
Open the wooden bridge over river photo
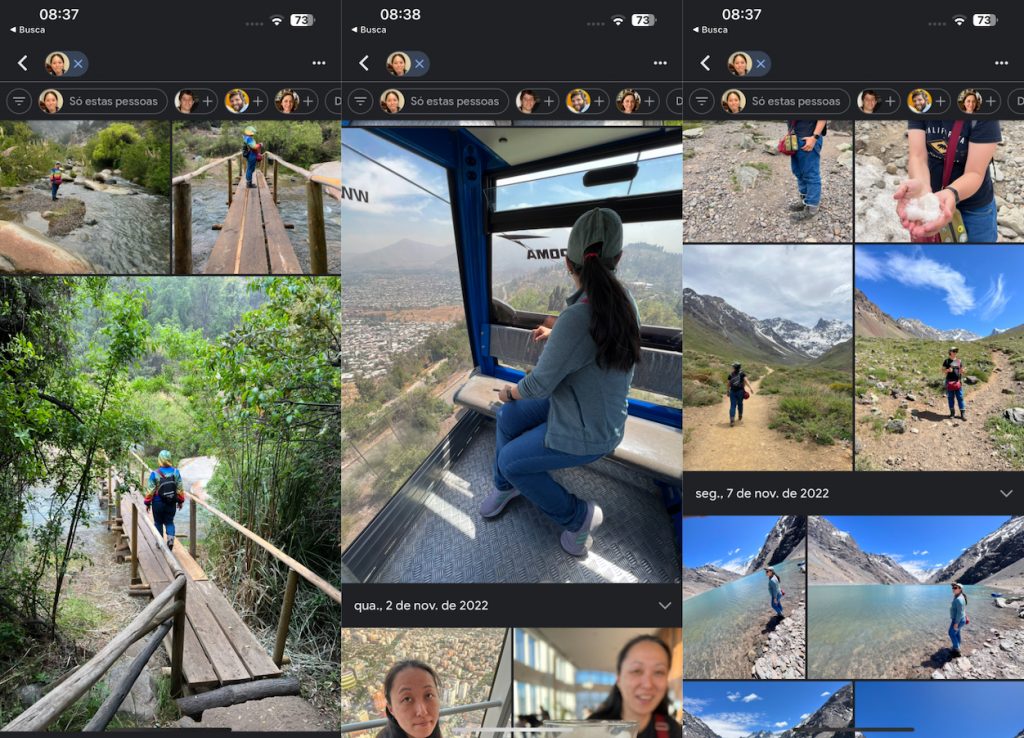tap(256, 197)
